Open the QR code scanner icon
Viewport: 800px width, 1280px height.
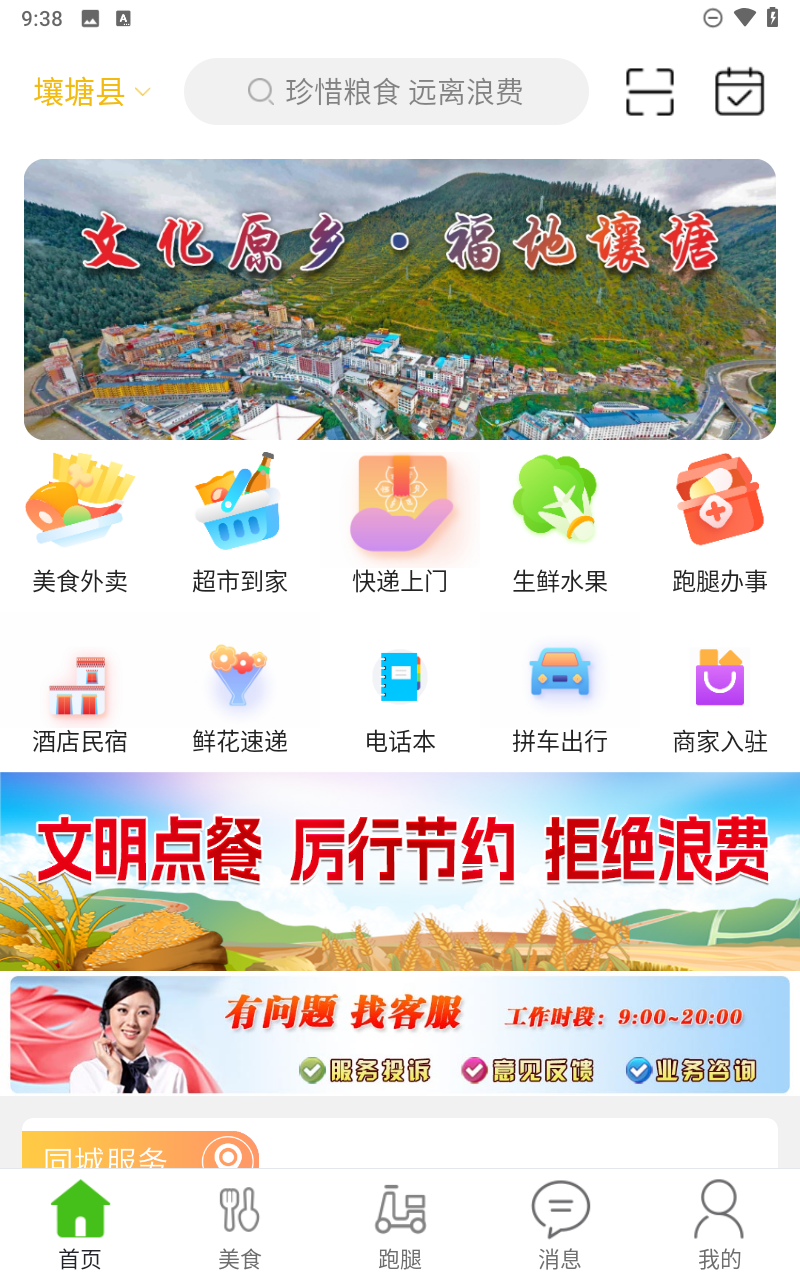click(x=650, y=92)
